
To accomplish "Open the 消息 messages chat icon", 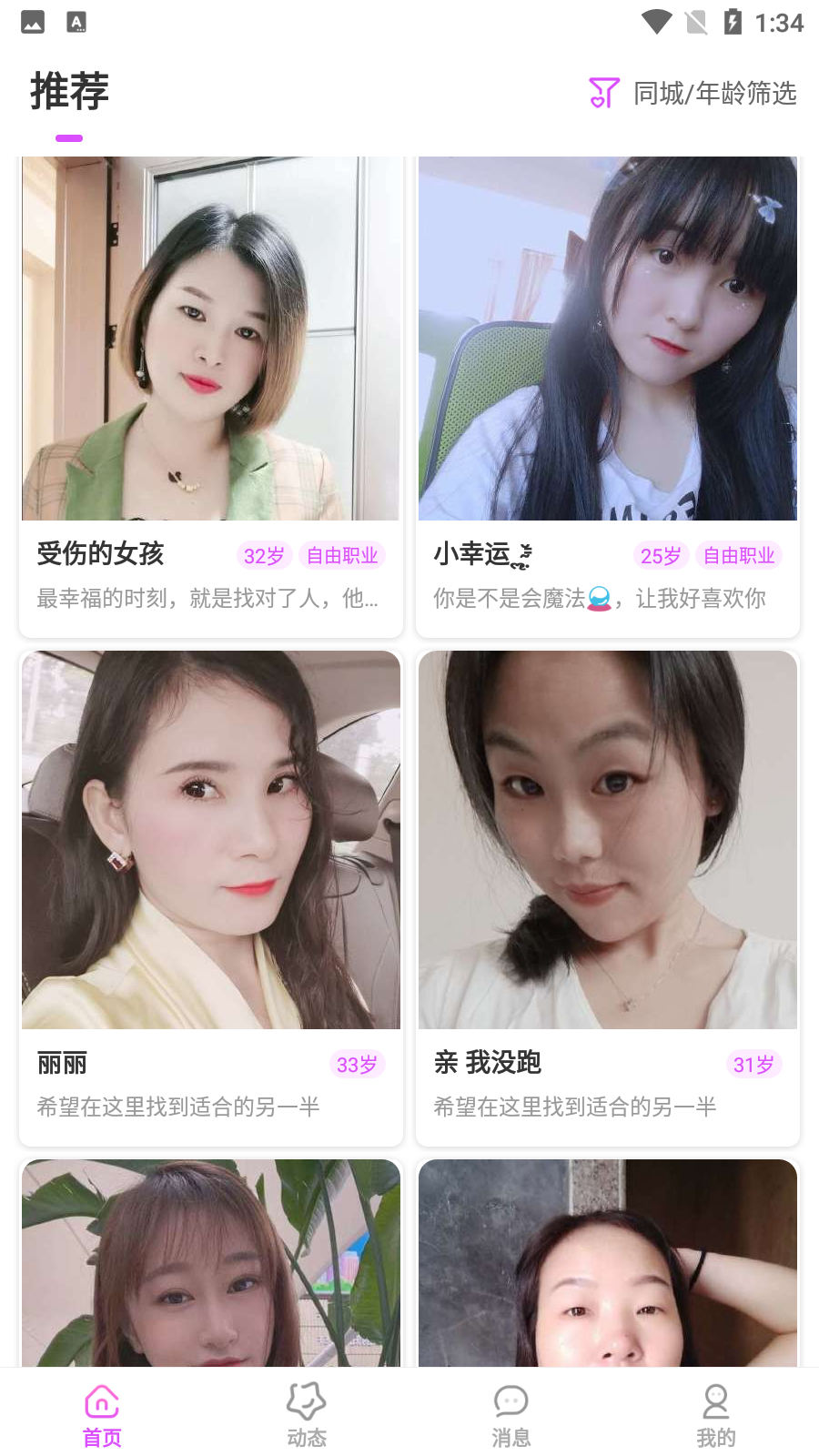I will tap(511, 1402).
